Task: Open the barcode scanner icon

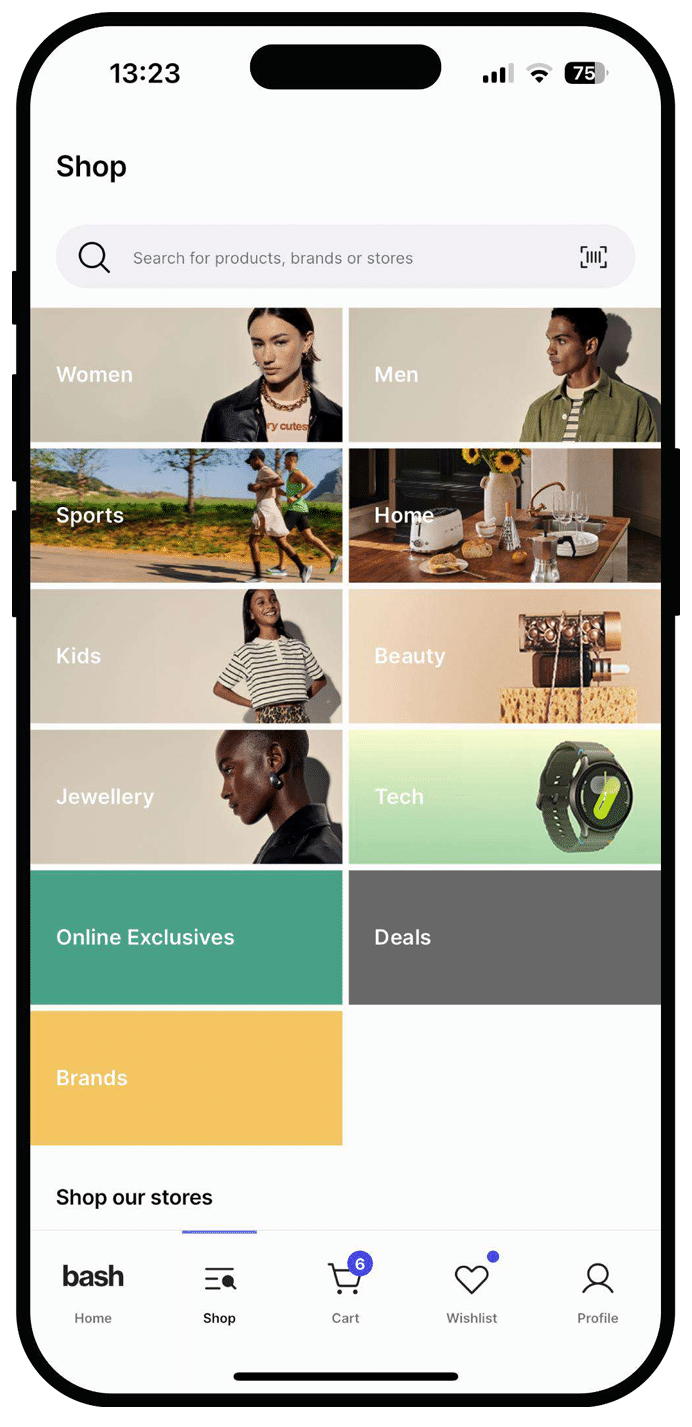Action: (x=593, y=258)
